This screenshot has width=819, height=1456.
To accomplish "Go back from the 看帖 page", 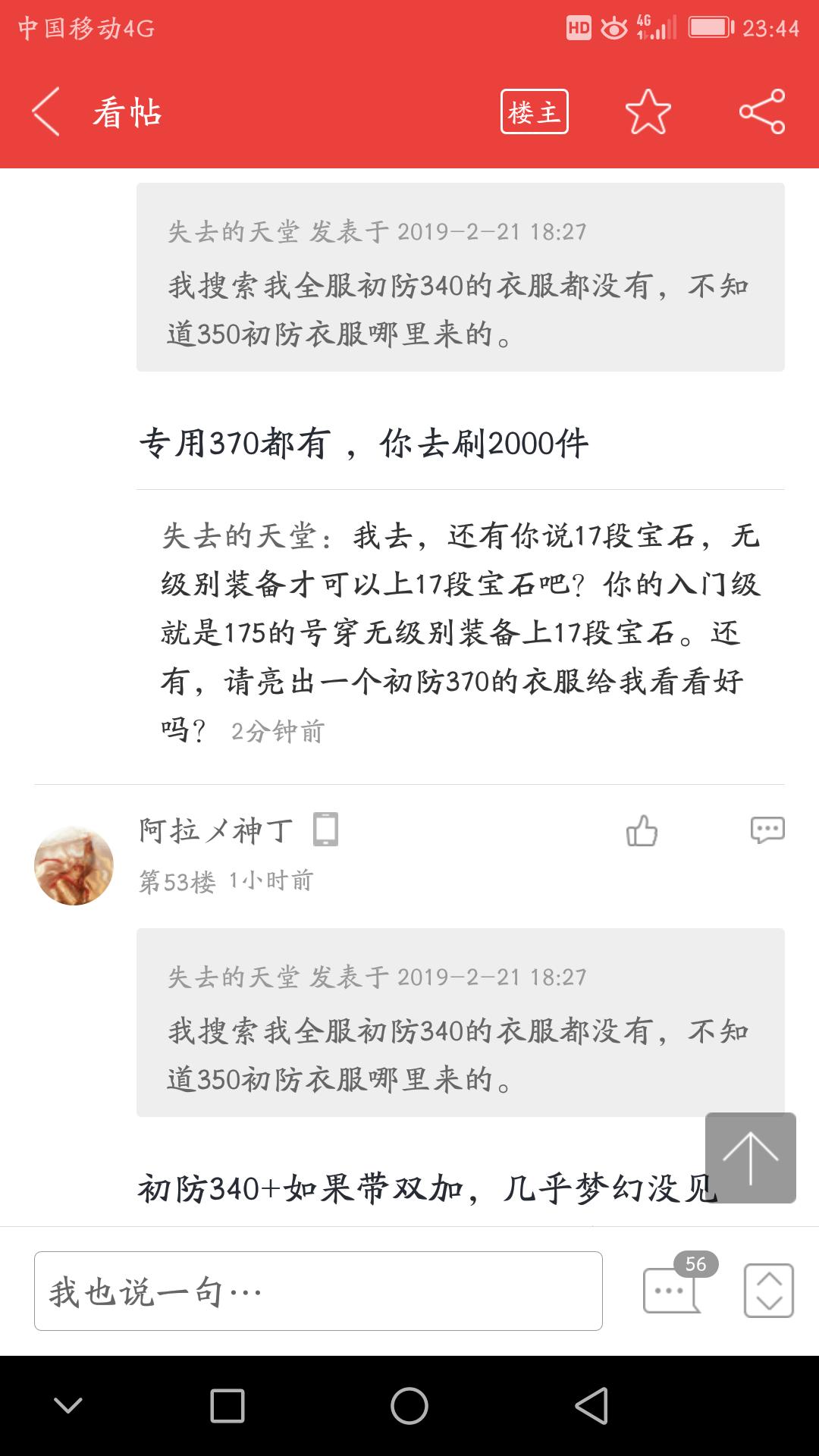I will tap(46, 112).
